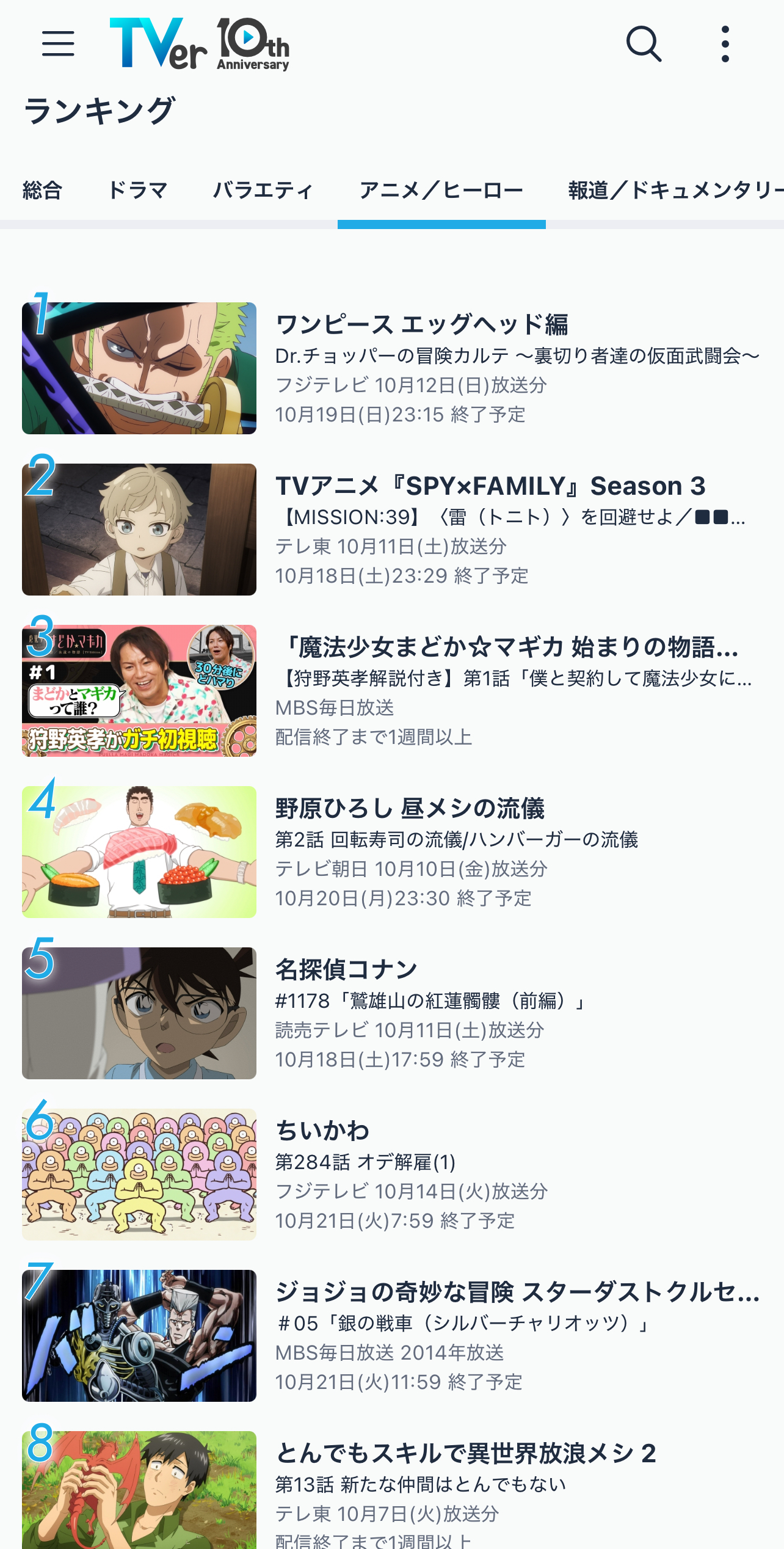
Task: Open ジョジョの奇妙な冒険 #05 episode
Action: 517,1292
